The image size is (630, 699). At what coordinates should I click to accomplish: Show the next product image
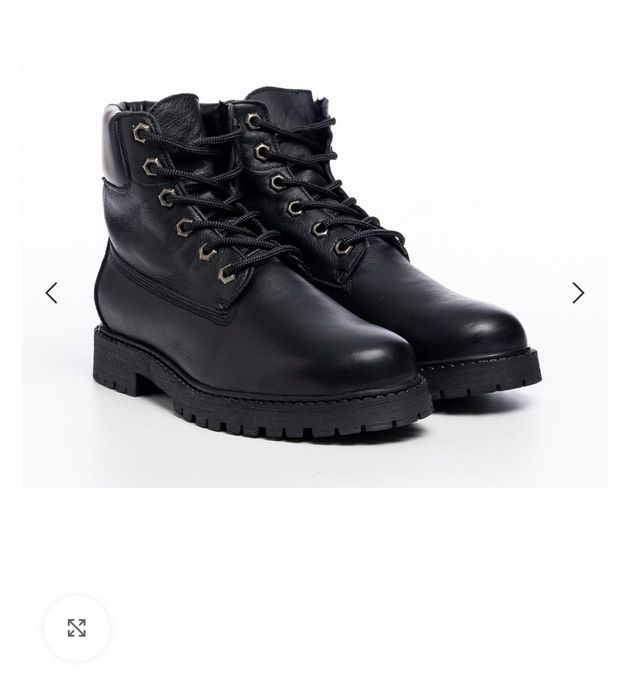(x=578, y=293)
